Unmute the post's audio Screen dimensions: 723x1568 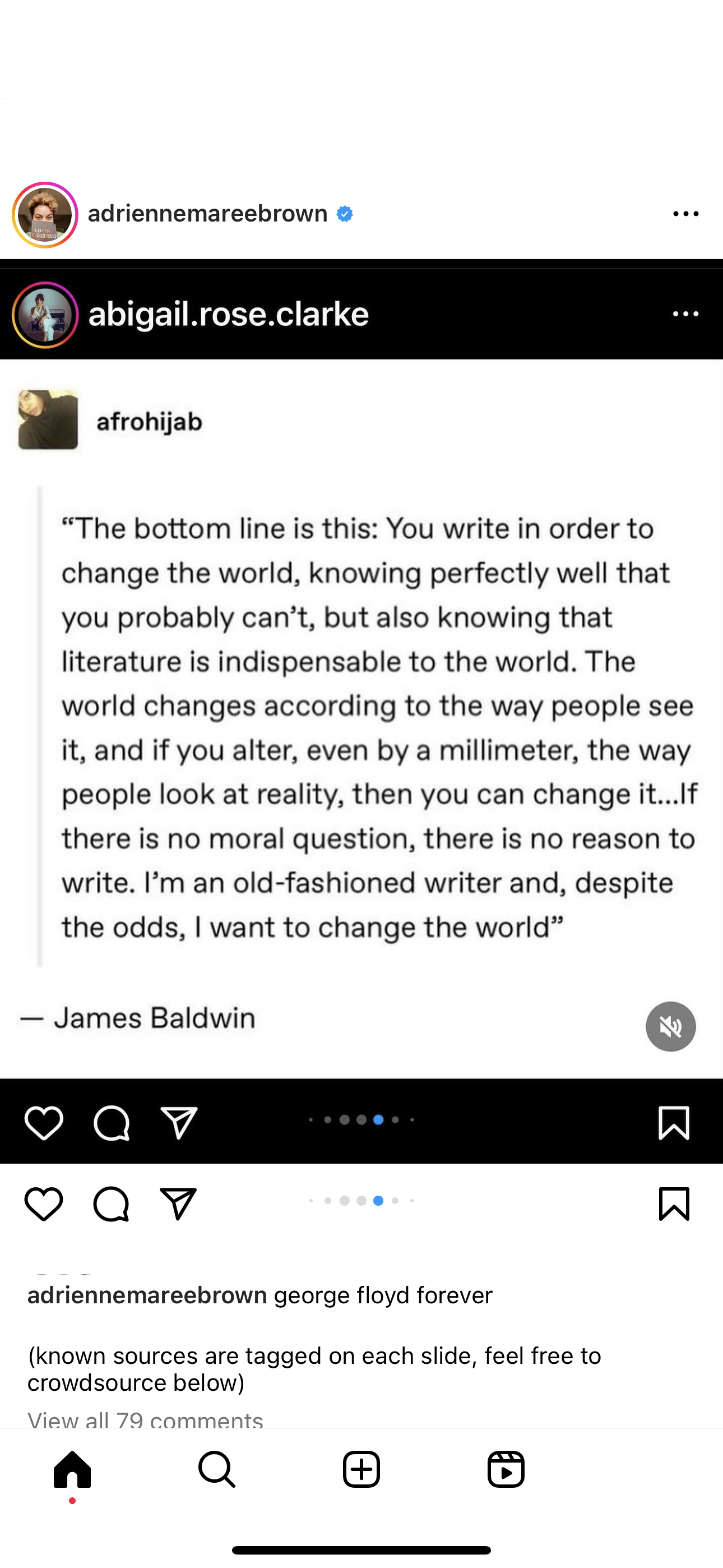(670, 1026)
